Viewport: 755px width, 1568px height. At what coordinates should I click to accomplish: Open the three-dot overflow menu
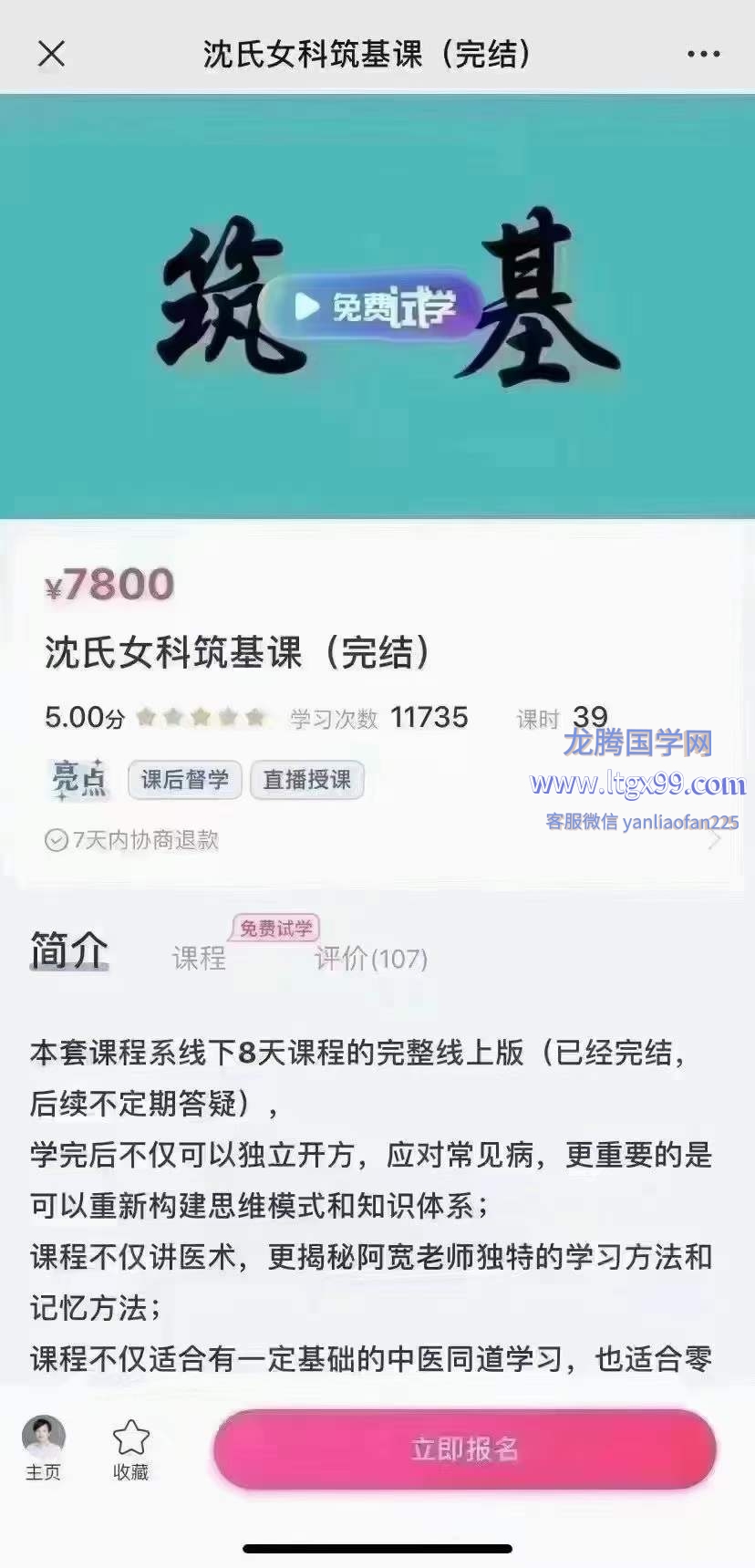pyautogui.click(x=703, y=55)
